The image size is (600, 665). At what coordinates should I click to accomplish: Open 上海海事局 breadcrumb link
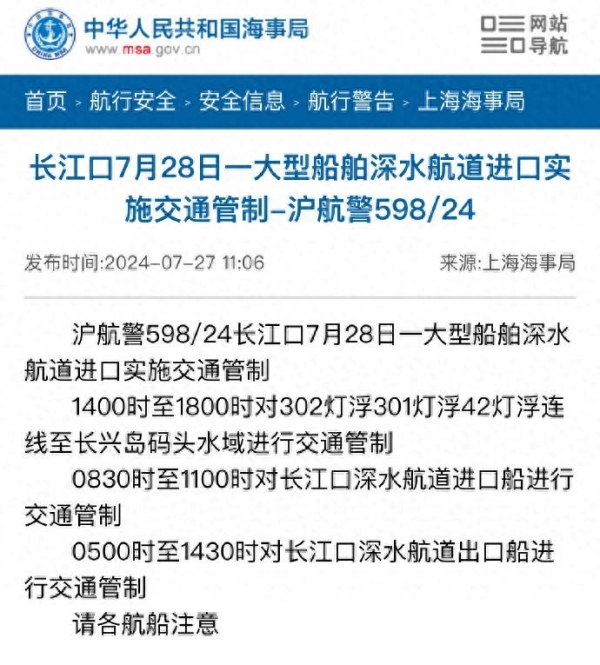point(470,101)
